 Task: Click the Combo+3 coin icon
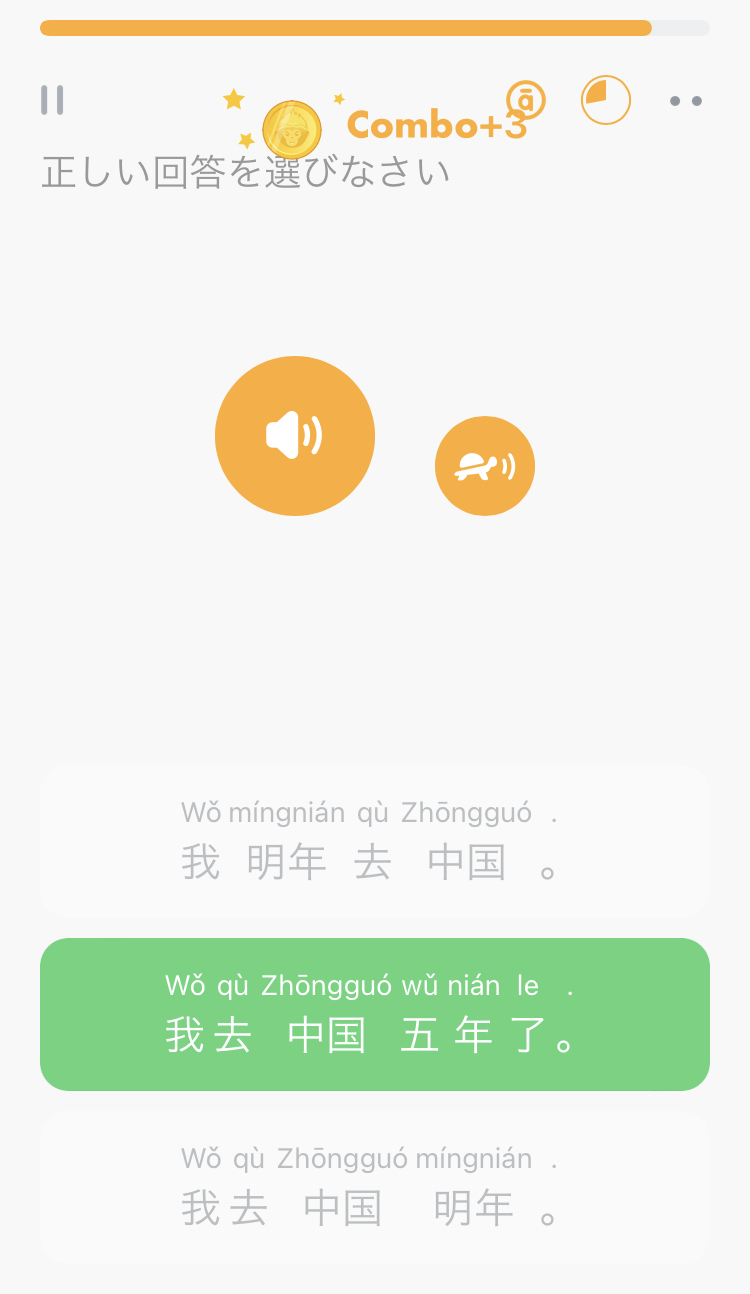(295, 128)
